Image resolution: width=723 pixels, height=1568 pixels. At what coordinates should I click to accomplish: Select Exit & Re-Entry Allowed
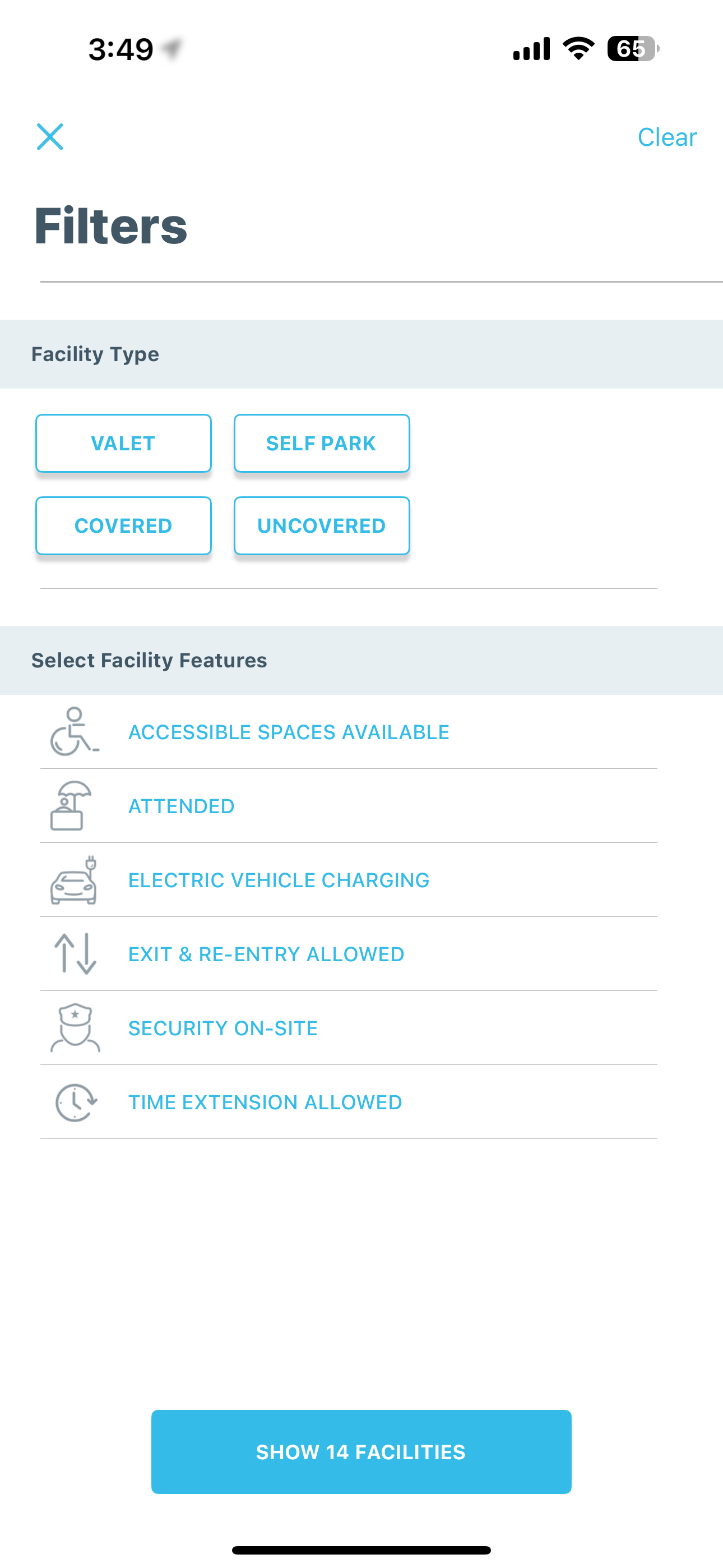349,954
